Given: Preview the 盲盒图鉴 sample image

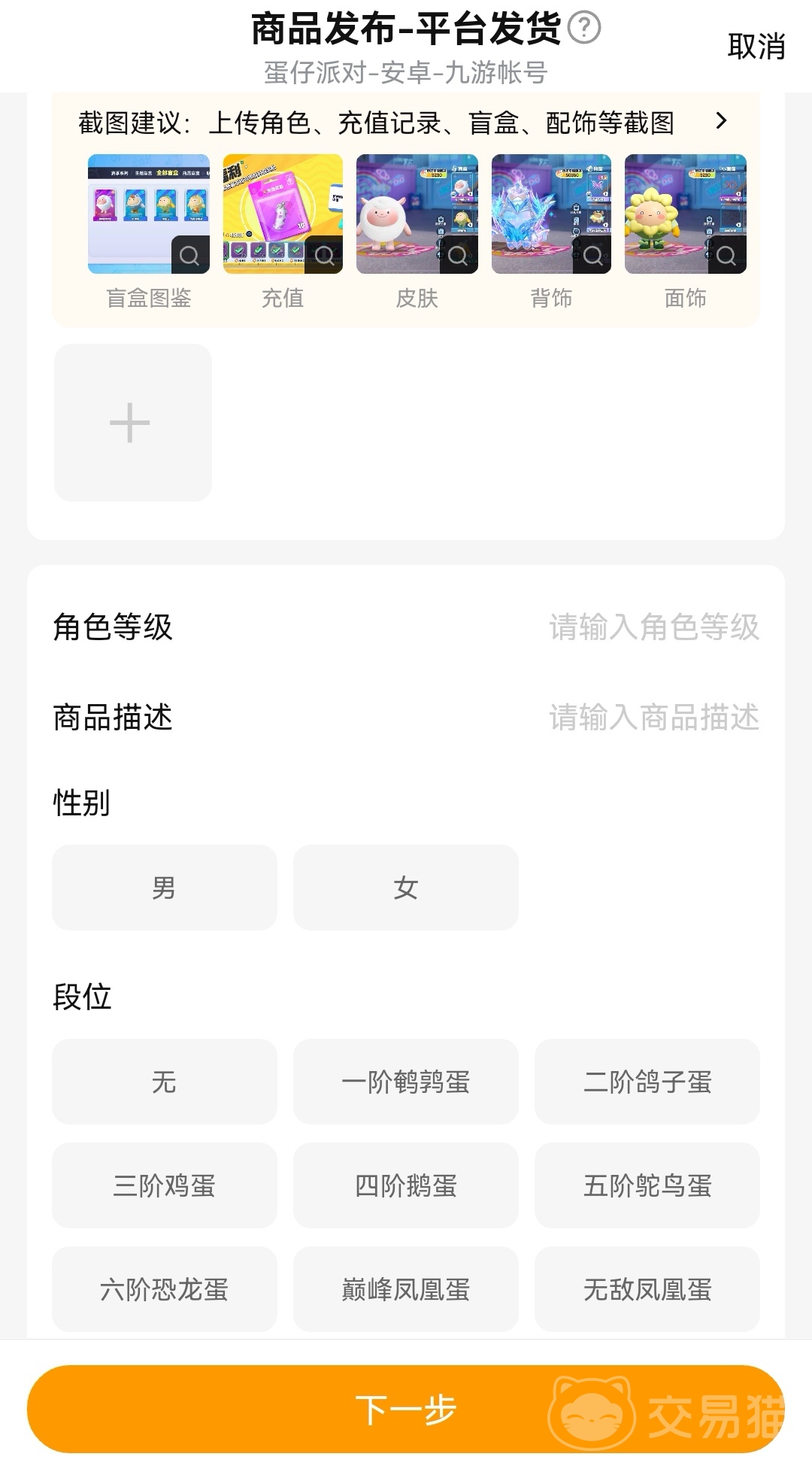Looking at the screenshot, I should coord(149,214).
